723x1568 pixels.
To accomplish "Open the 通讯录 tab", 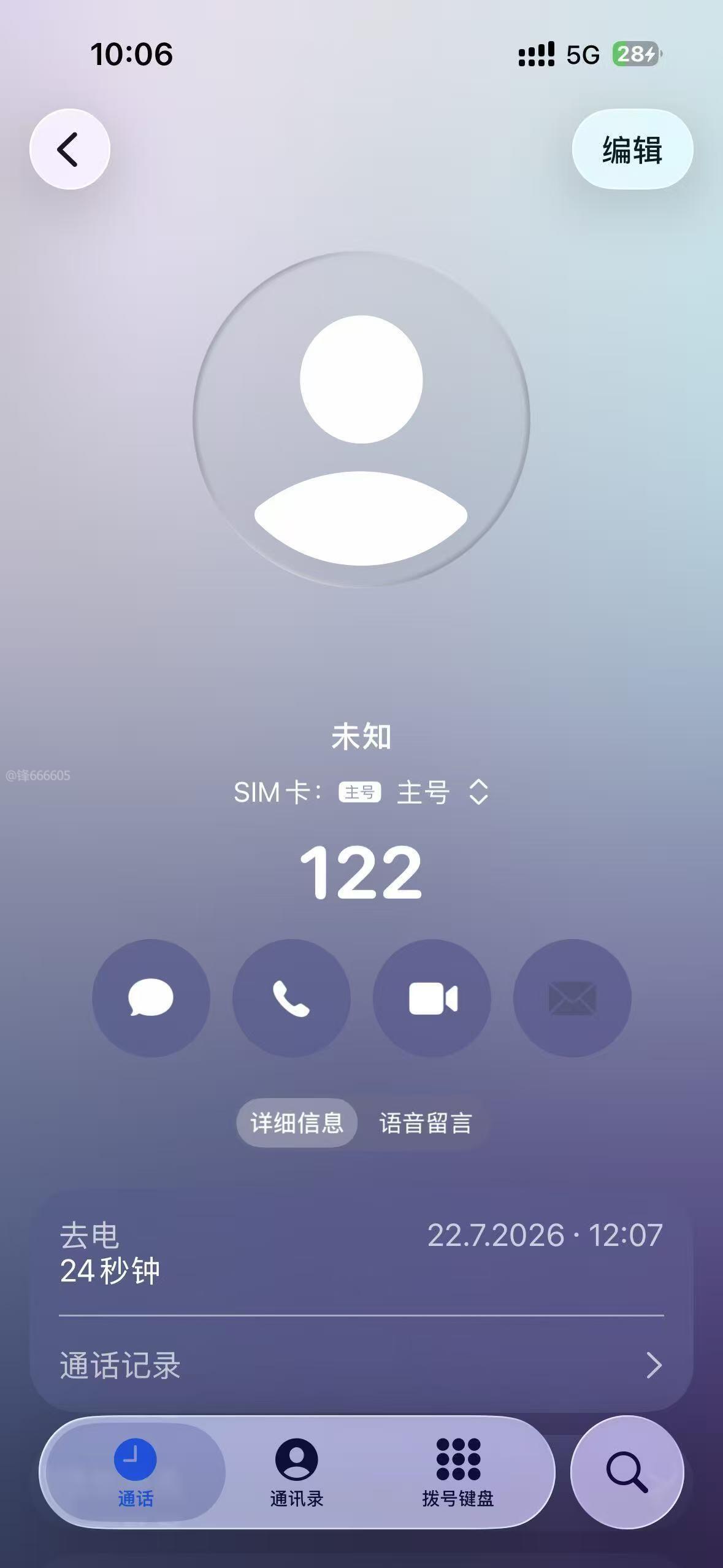I will (x=297, y=1472).
